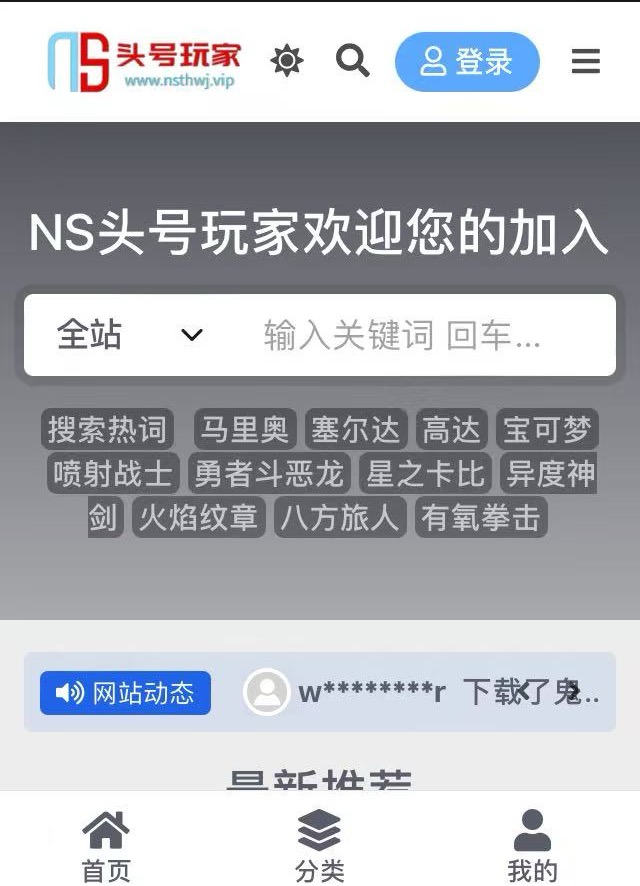
Task: Focus the keyword search input field
Action: 420,336
